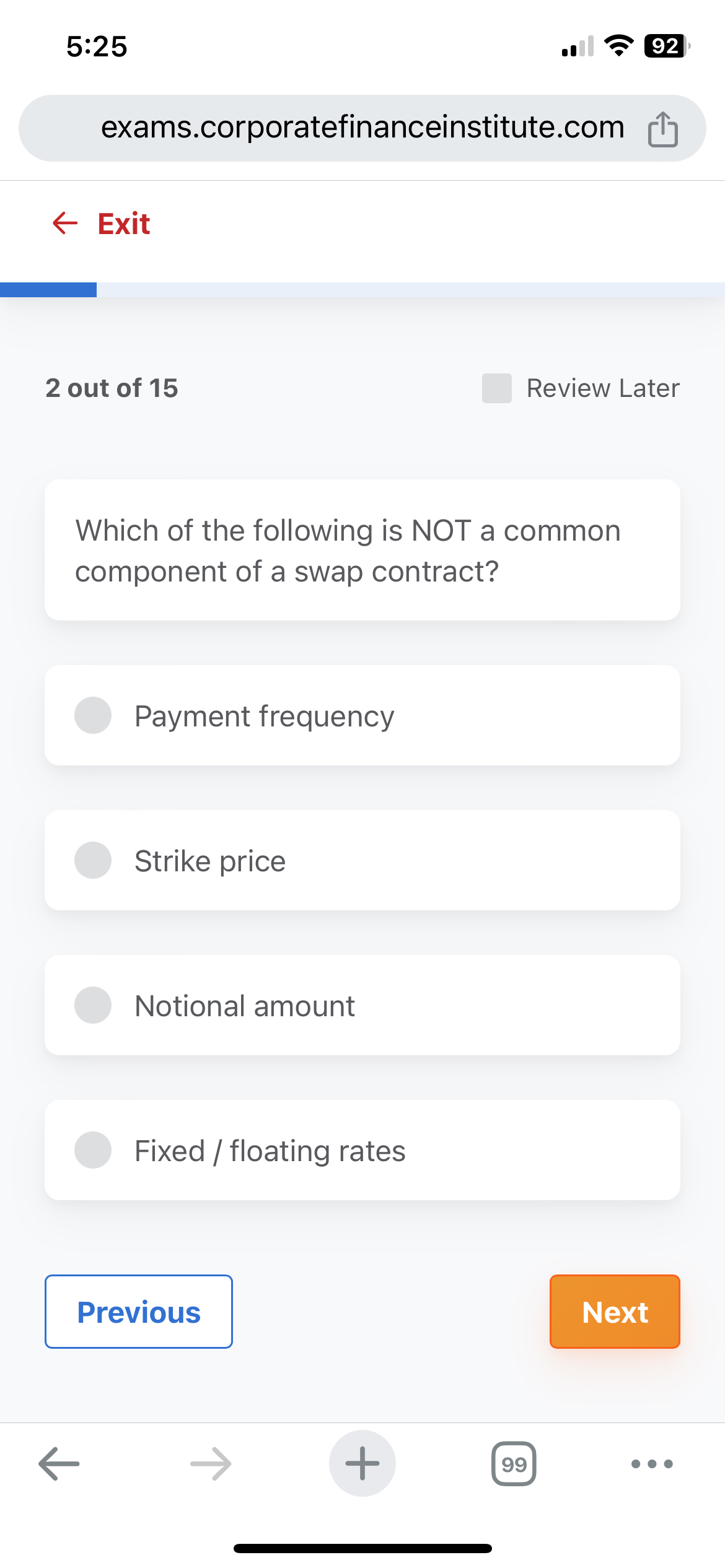
Task: Open a new browser tab
Action: point(362,1463)
